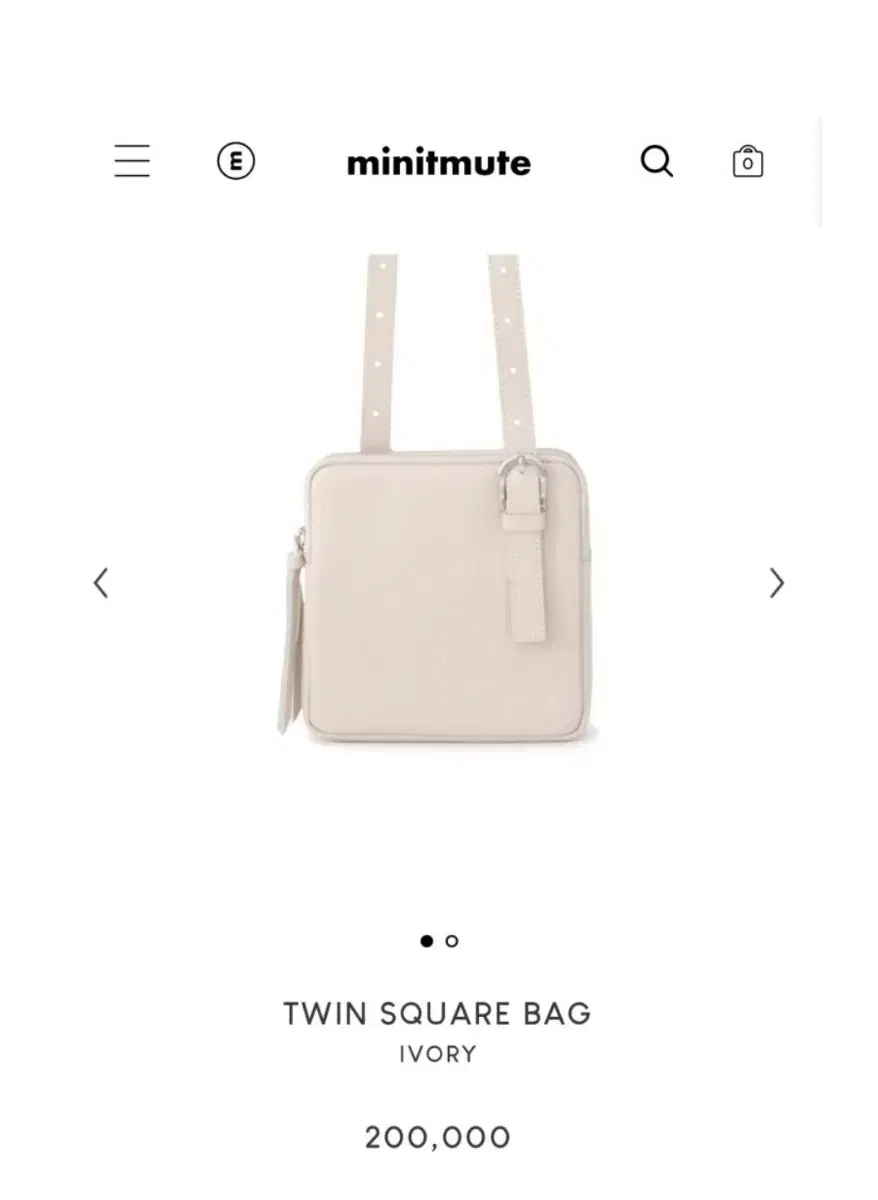Screen dimensions: 878x1200
Task: Click the TWIN SQUARE BAG product title
Action: pos(438,1013)
